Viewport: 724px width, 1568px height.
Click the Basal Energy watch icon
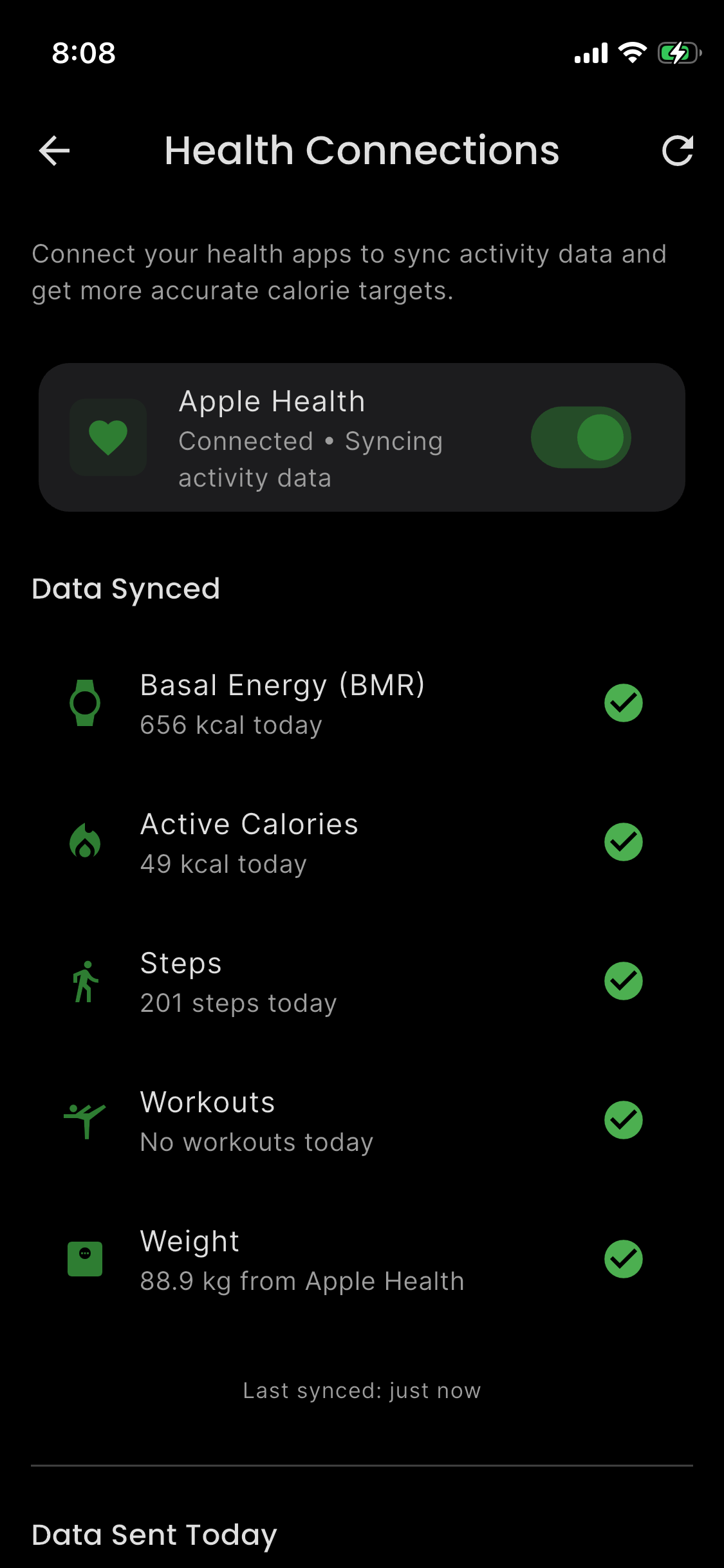[x=85, y=704]
